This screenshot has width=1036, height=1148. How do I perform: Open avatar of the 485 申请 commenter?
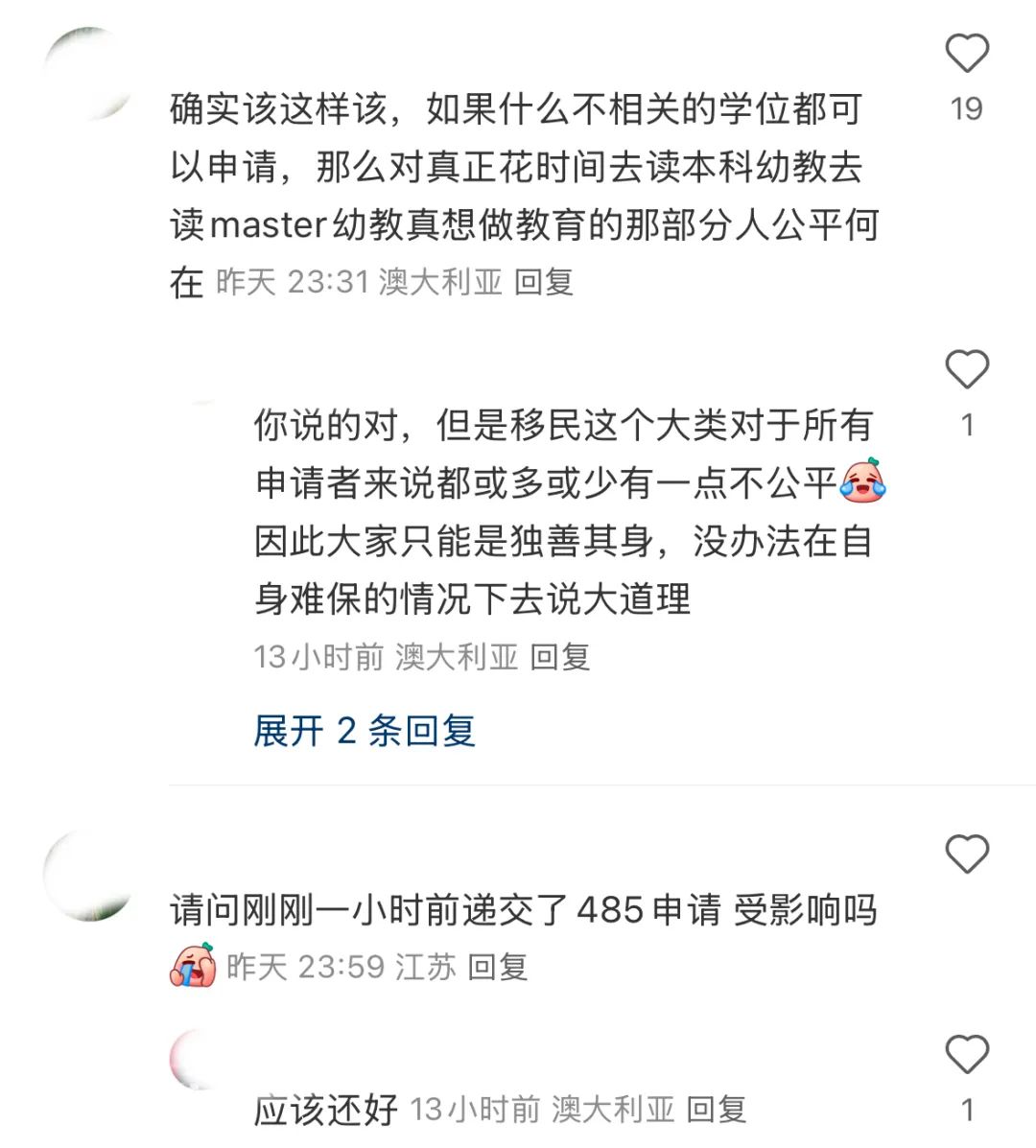pos(88,877)
